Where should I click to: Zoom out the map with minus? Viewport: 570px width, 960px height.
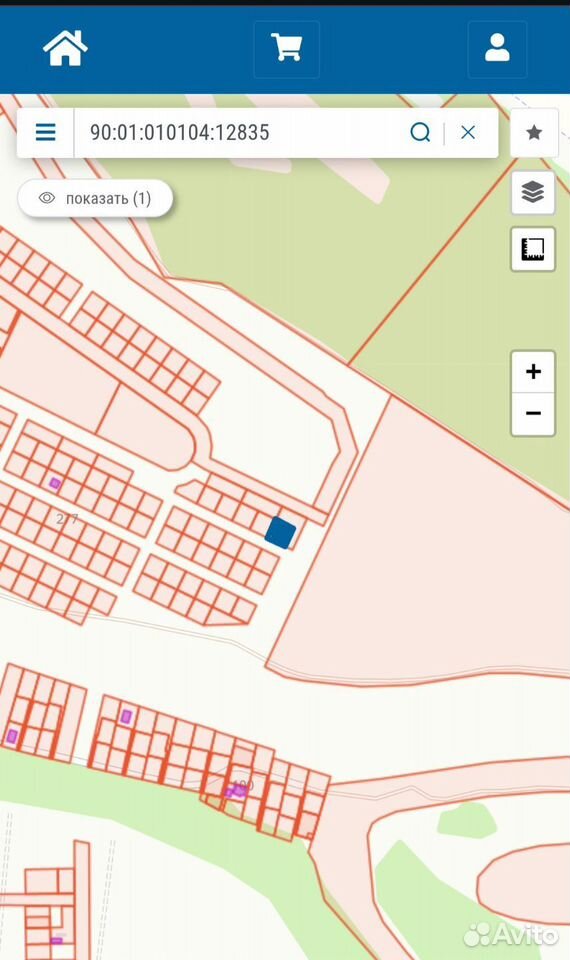click(533, 414)
